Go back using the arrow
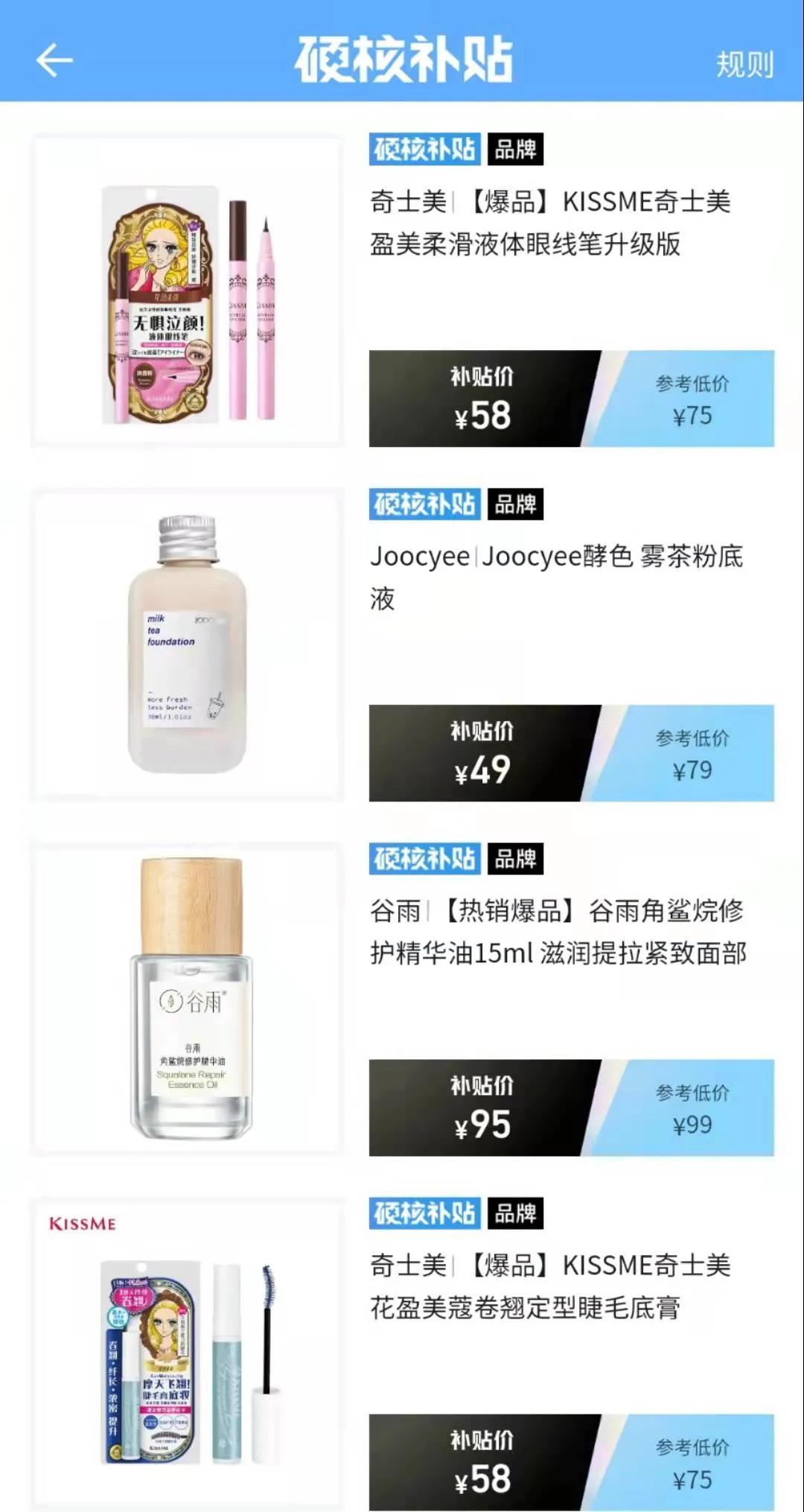 point(54,60)
